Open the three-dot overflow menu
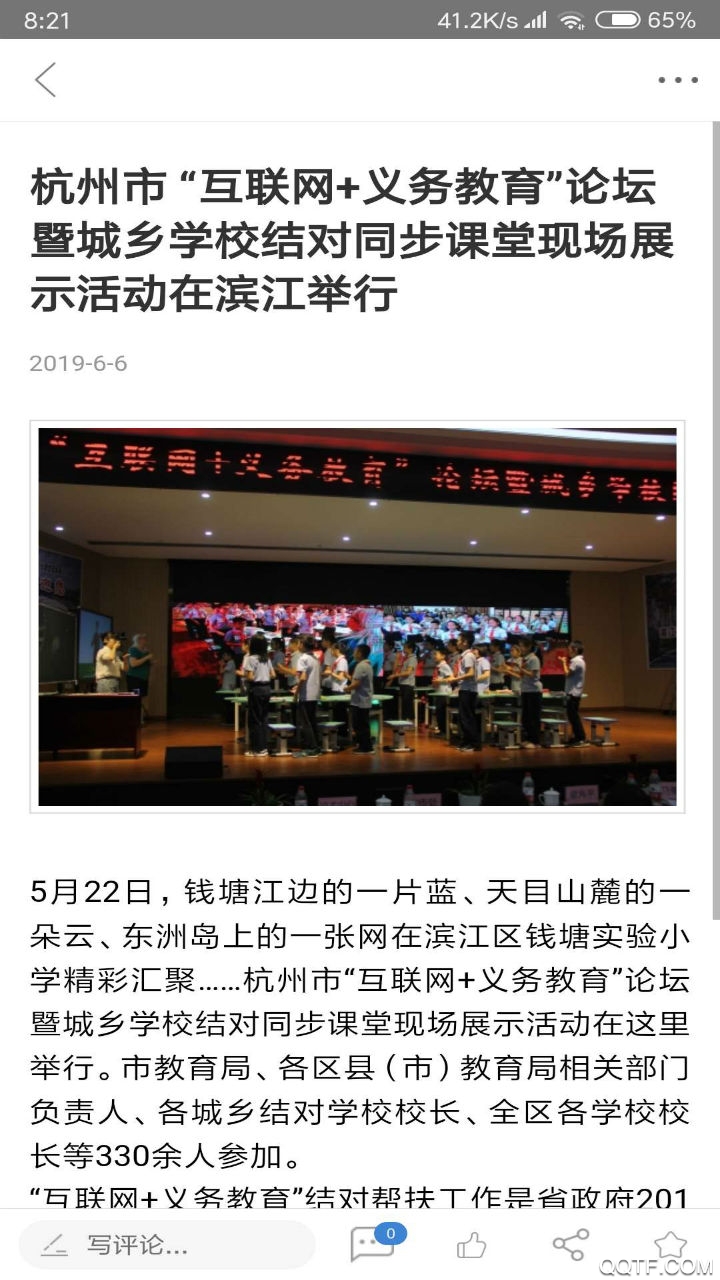Screen dimensions: 720x1280 click(x=677, y=80)
